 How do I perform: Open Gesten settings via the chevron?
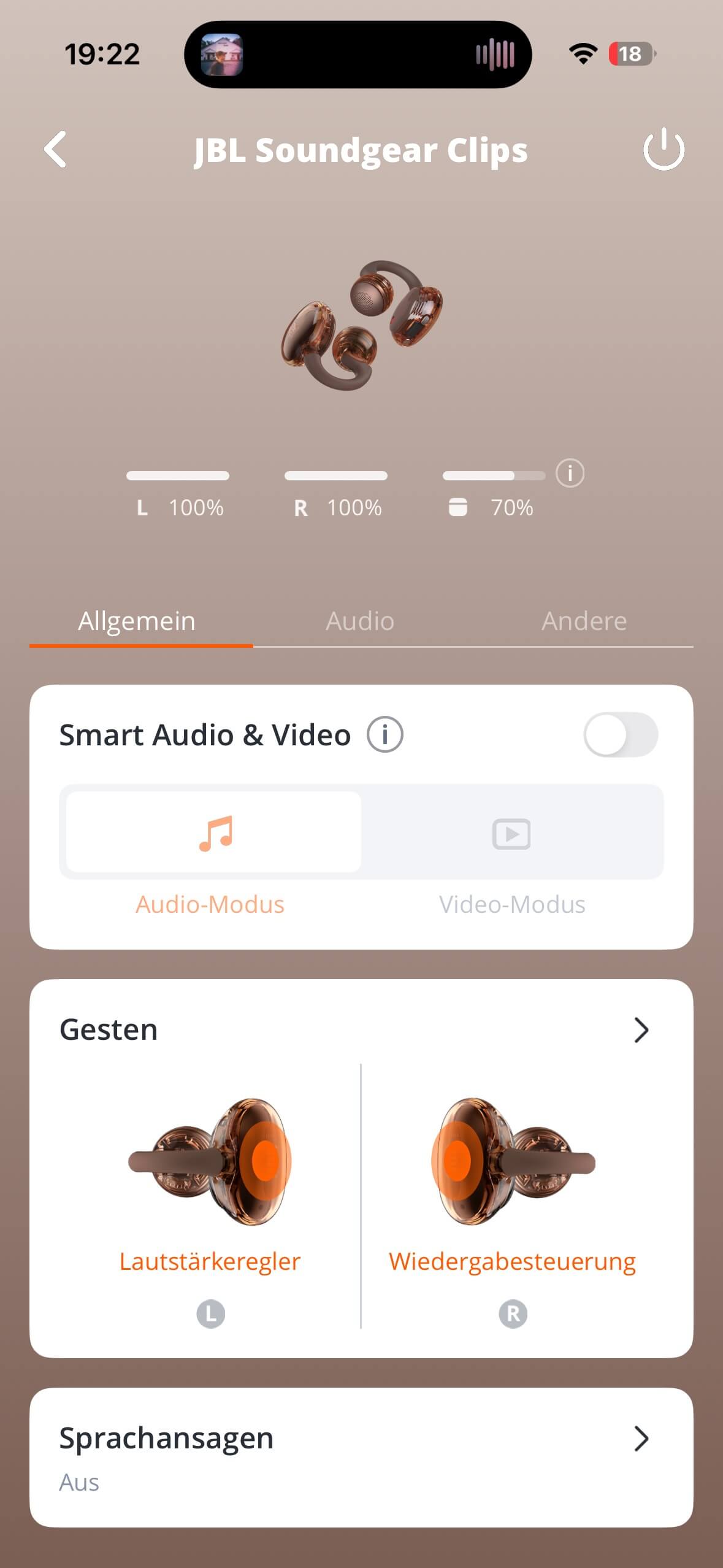[x=641, y=1030]
